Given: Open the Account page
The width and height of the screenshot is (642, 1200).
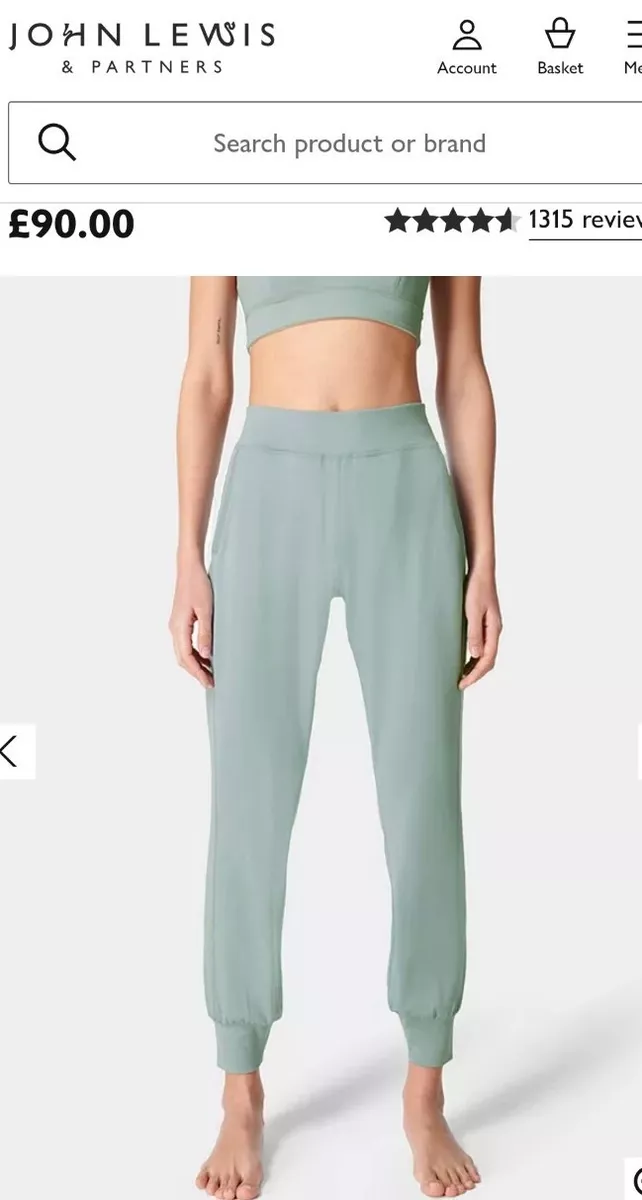Looking at the screenshot, I should 466,47.
